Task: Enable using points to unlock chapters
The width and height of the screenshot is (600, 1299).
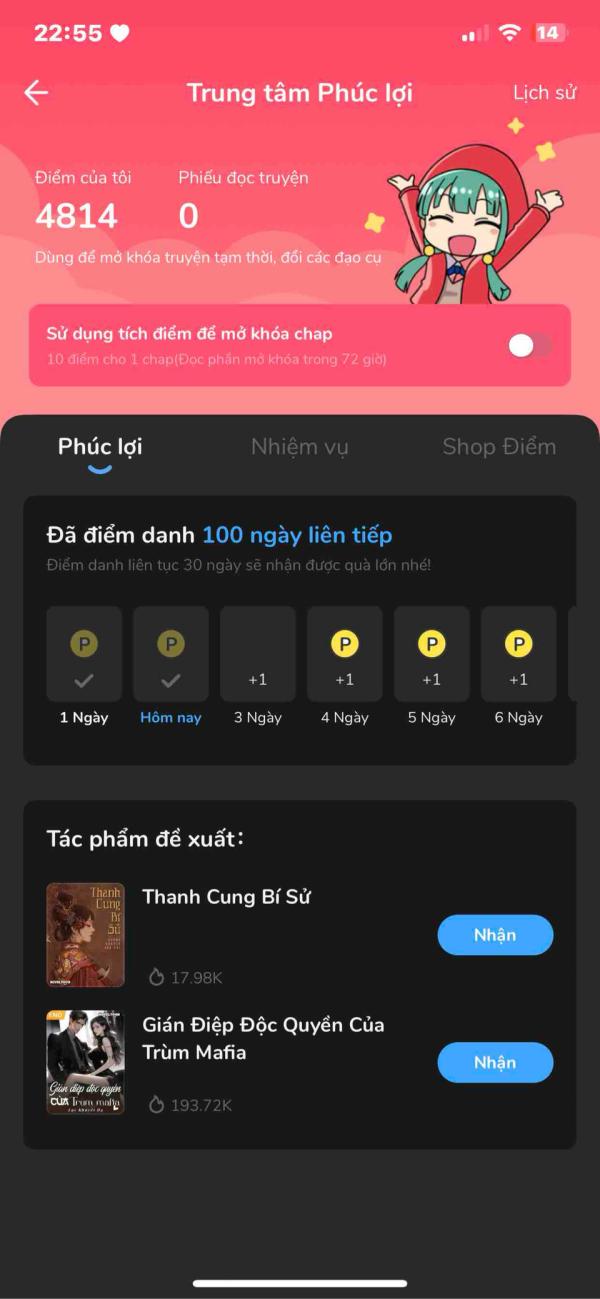Action: tap(529, 346)
